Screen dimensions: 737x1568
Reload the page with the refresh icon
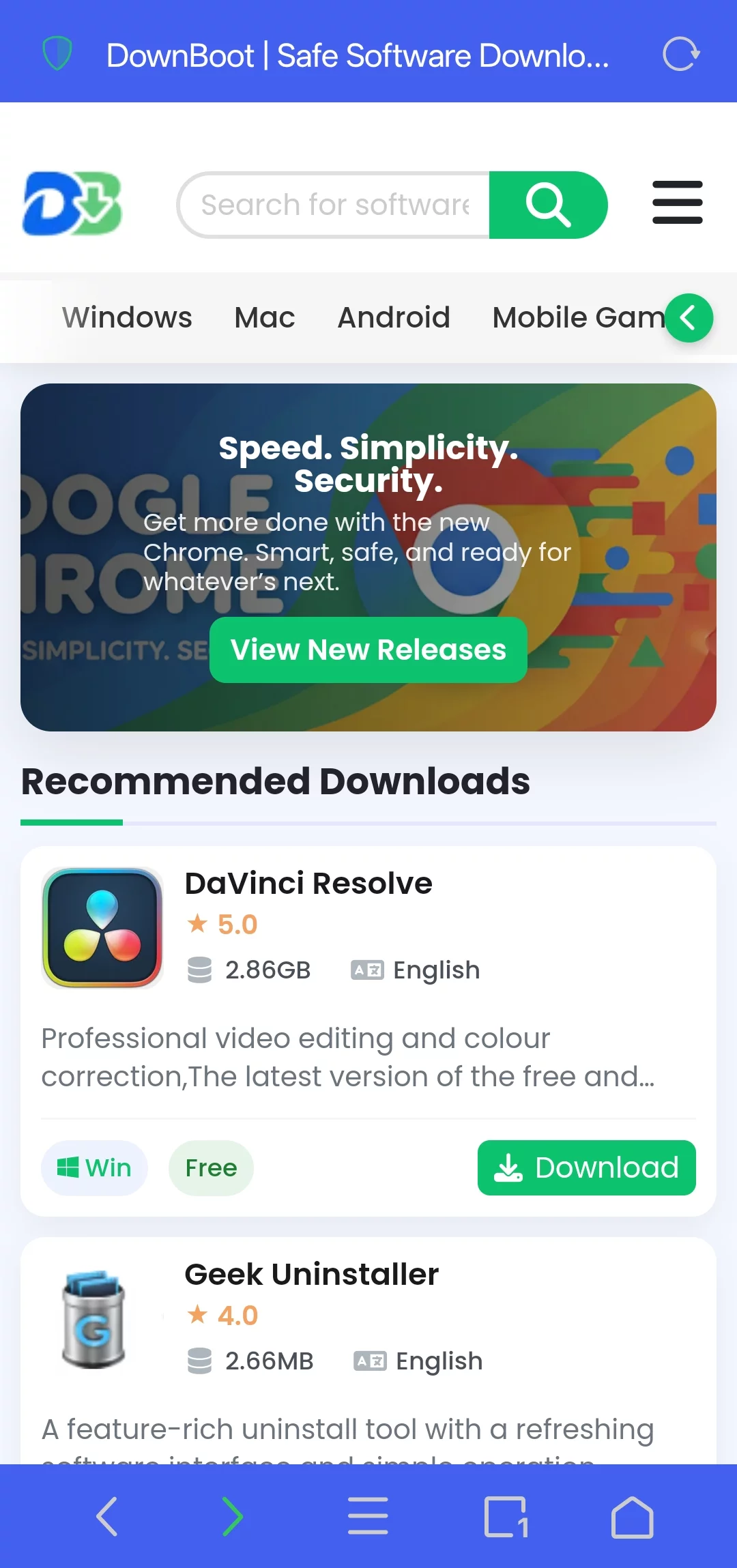(x=681, y=55)
